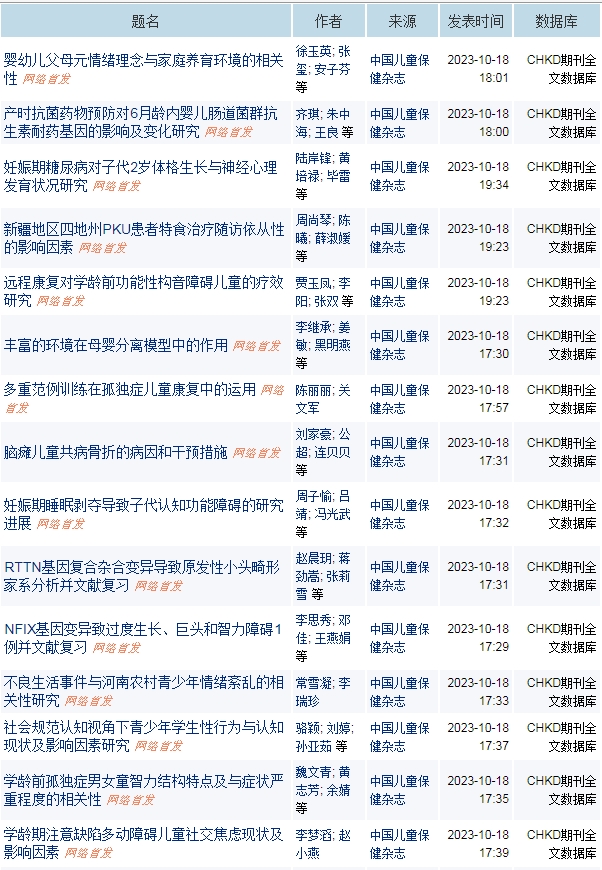Open 学龄前孤独症男女童智力结构 article
The image size is (602, 870).
[x=144, y=781]
